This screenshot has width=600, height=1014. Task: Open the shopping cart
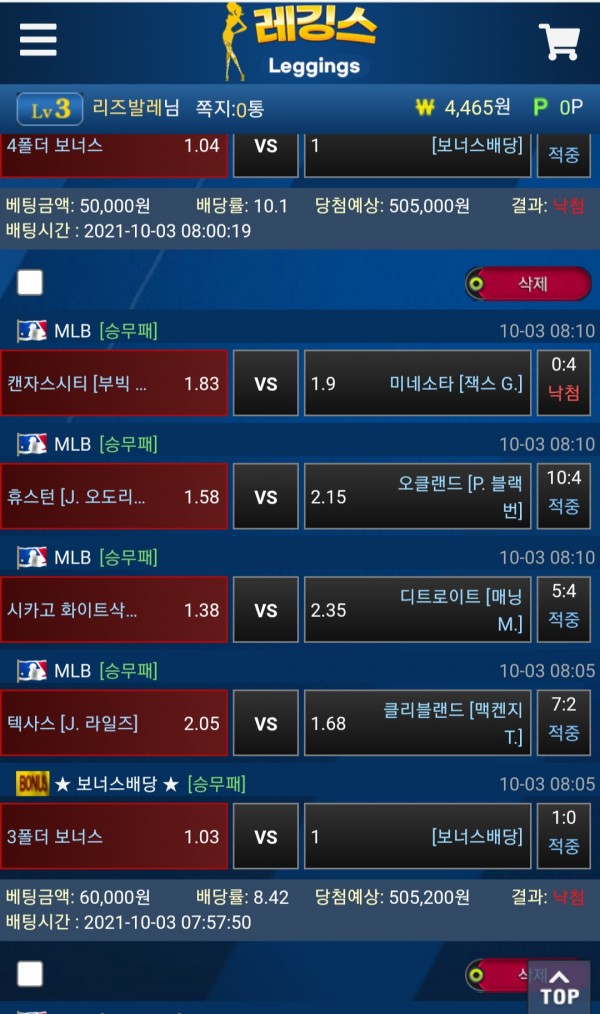point(559,41)
